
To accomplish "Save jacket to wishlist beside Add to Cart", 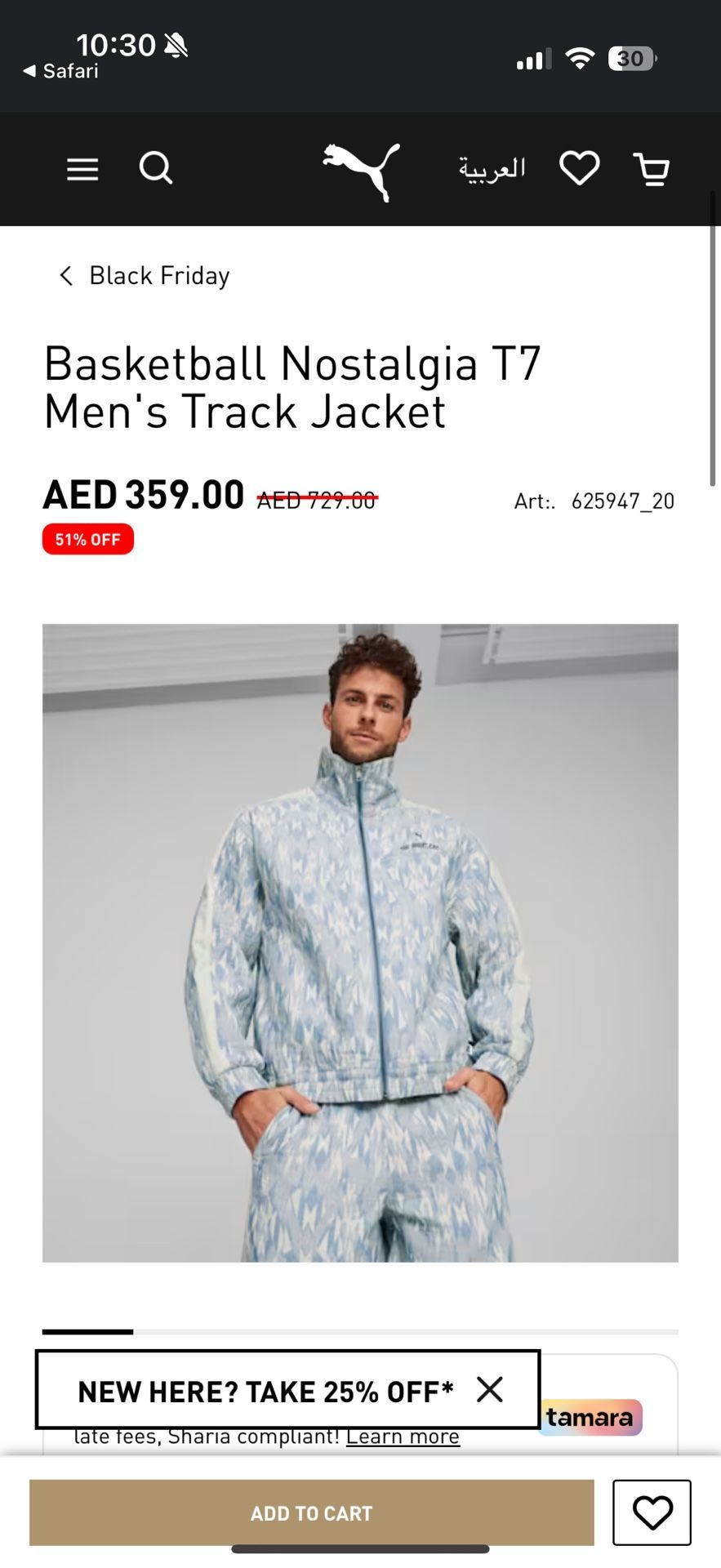I will click(x=652, y=1513).
